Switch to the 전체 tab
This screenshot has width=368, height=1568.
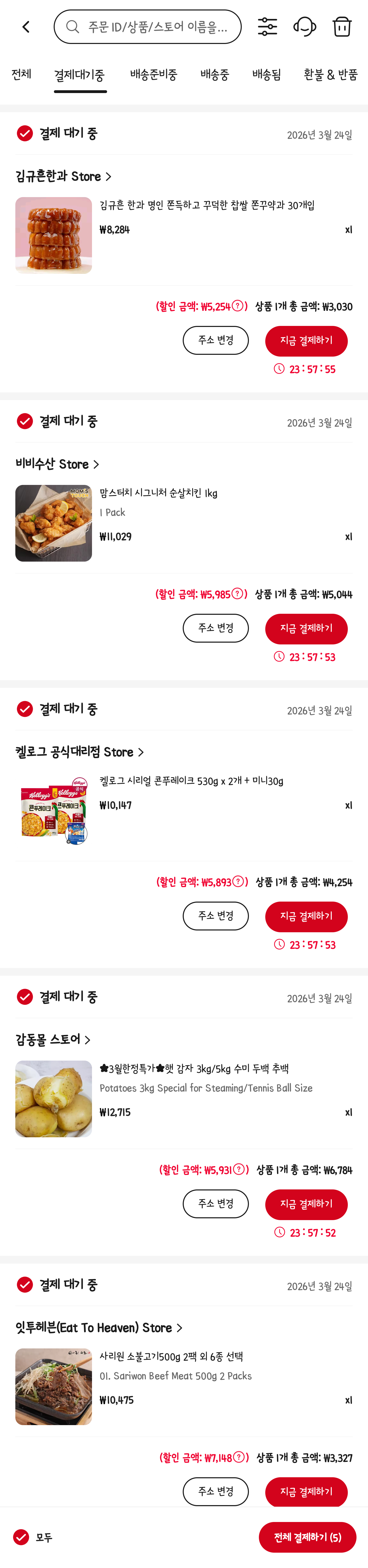[21, 74]
